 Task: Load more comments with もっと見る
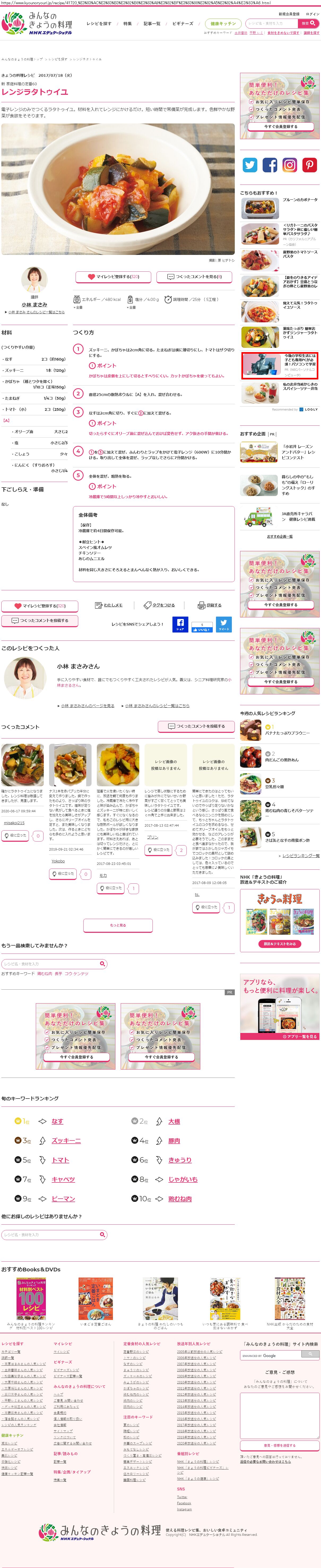(x=118, y=925)
